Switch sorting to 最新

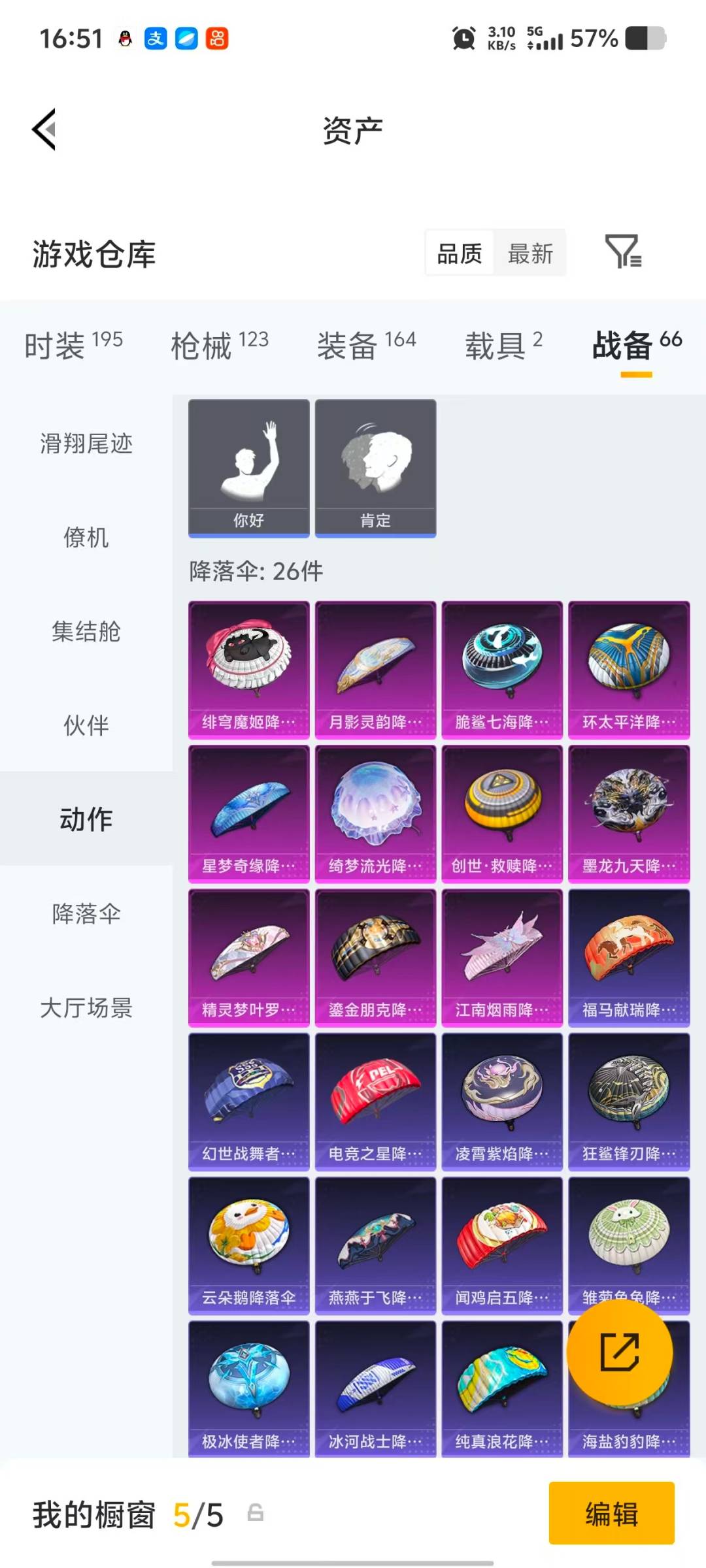click(531, 253)
